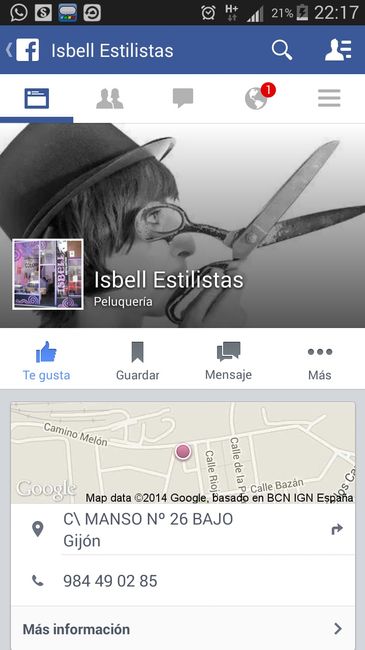Switch to the friend requests tab
Image resolution: width=365 pixels, height=650 pixels.
coord(110,98)
